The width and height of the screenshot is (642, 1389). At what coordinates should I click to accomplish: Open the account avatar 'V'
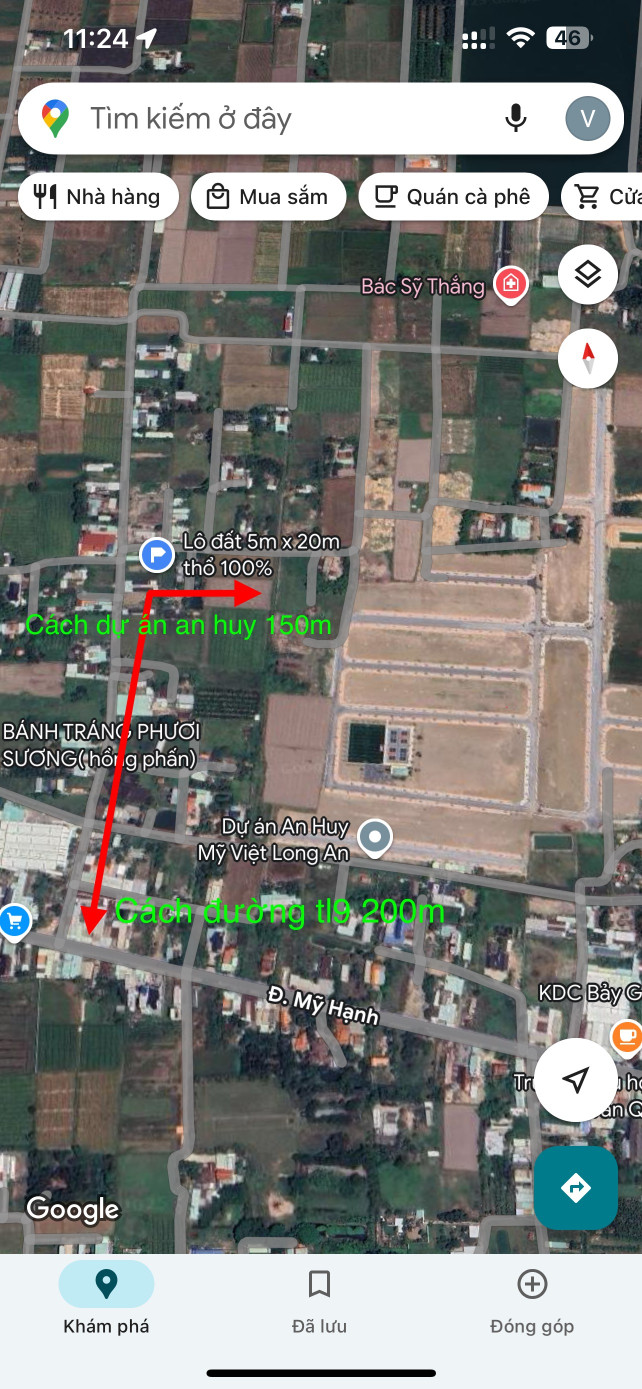pos(587,119)
